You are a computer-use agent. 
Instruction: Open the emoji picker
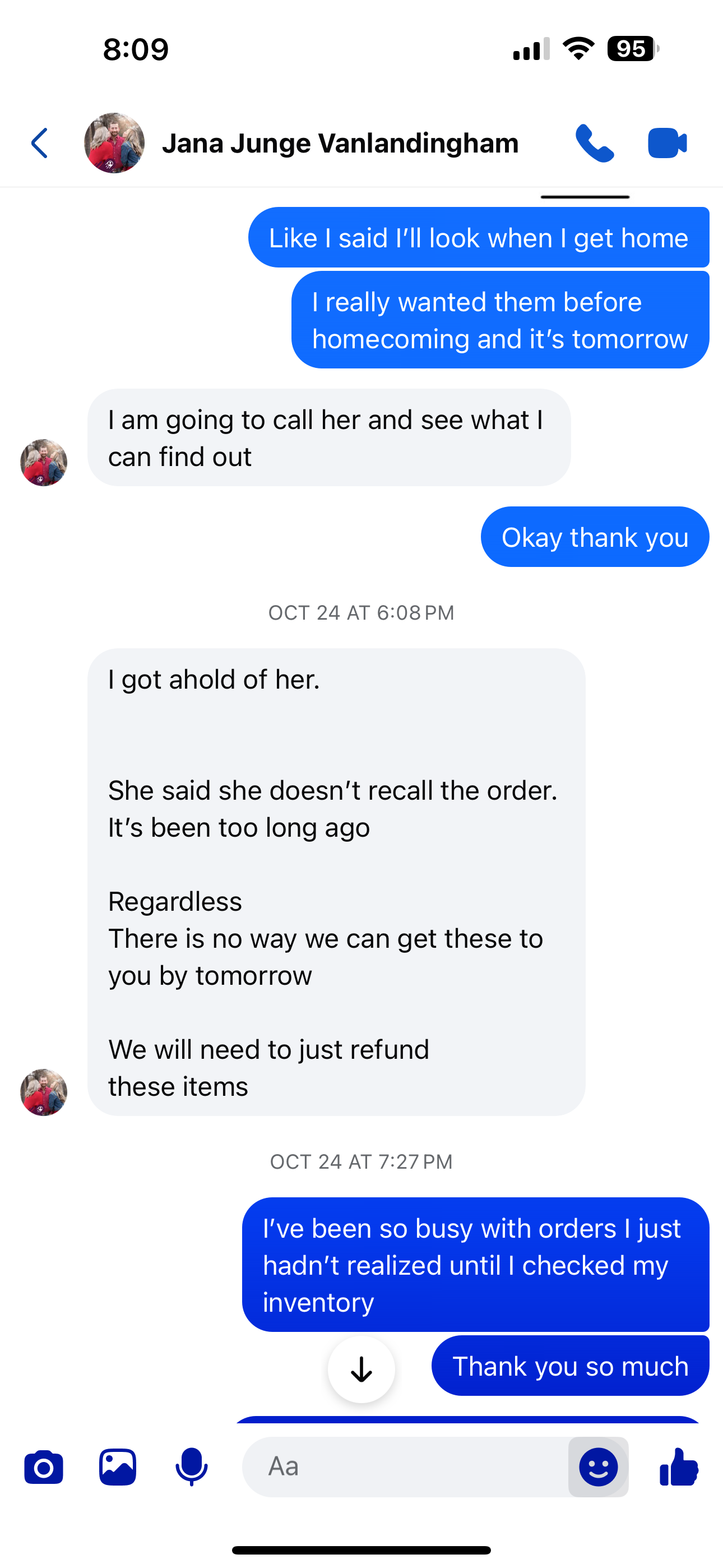[598, 1467]
